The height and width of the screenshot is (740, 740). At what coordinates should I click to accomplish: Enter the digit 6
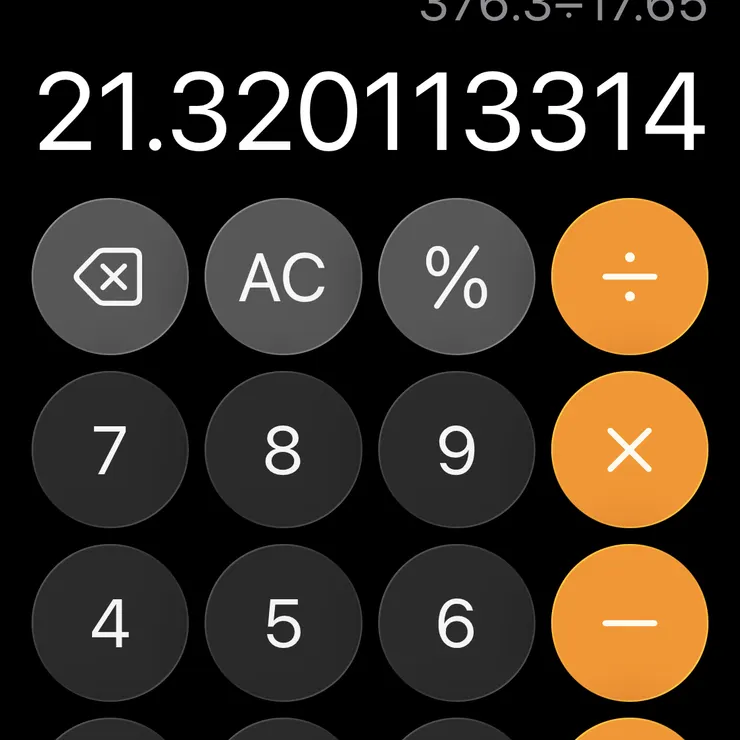pos(456,623)
